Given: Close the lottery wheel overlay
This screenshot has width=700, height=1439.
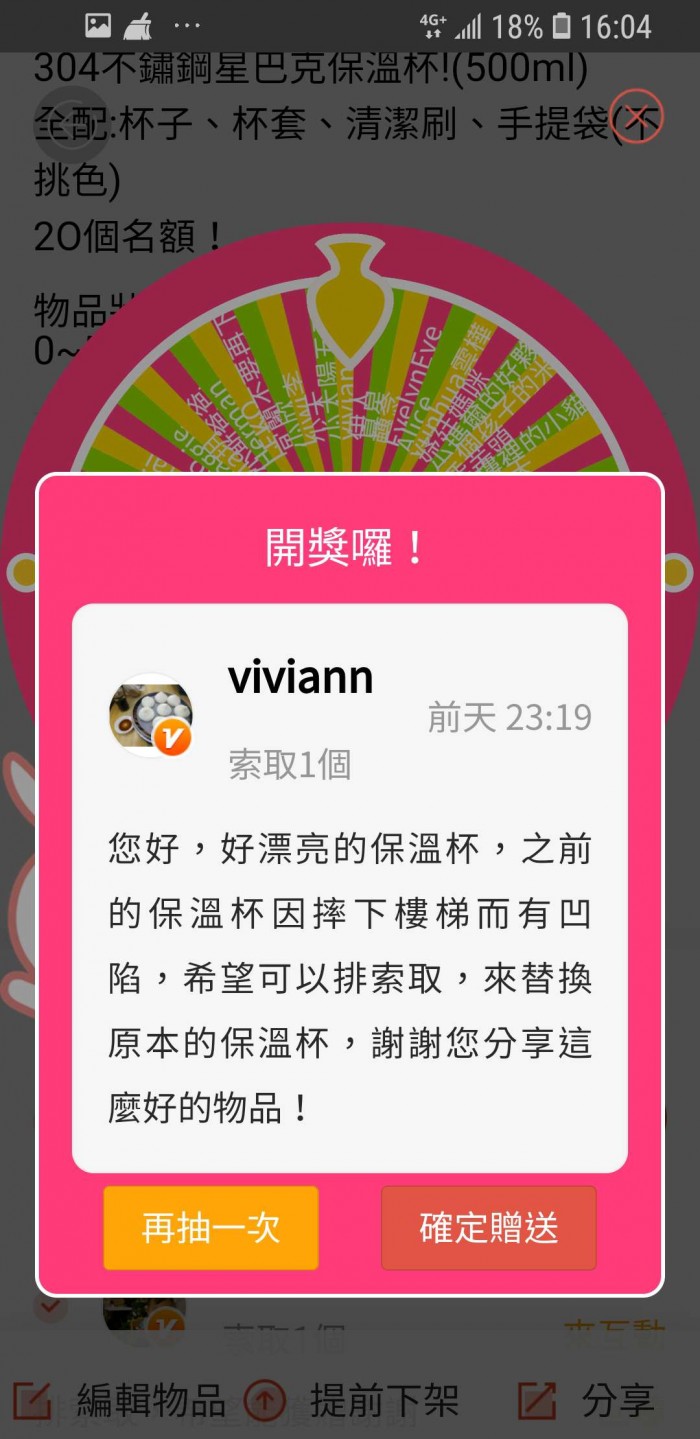Looking at the screenshot, I should point(636,116).
